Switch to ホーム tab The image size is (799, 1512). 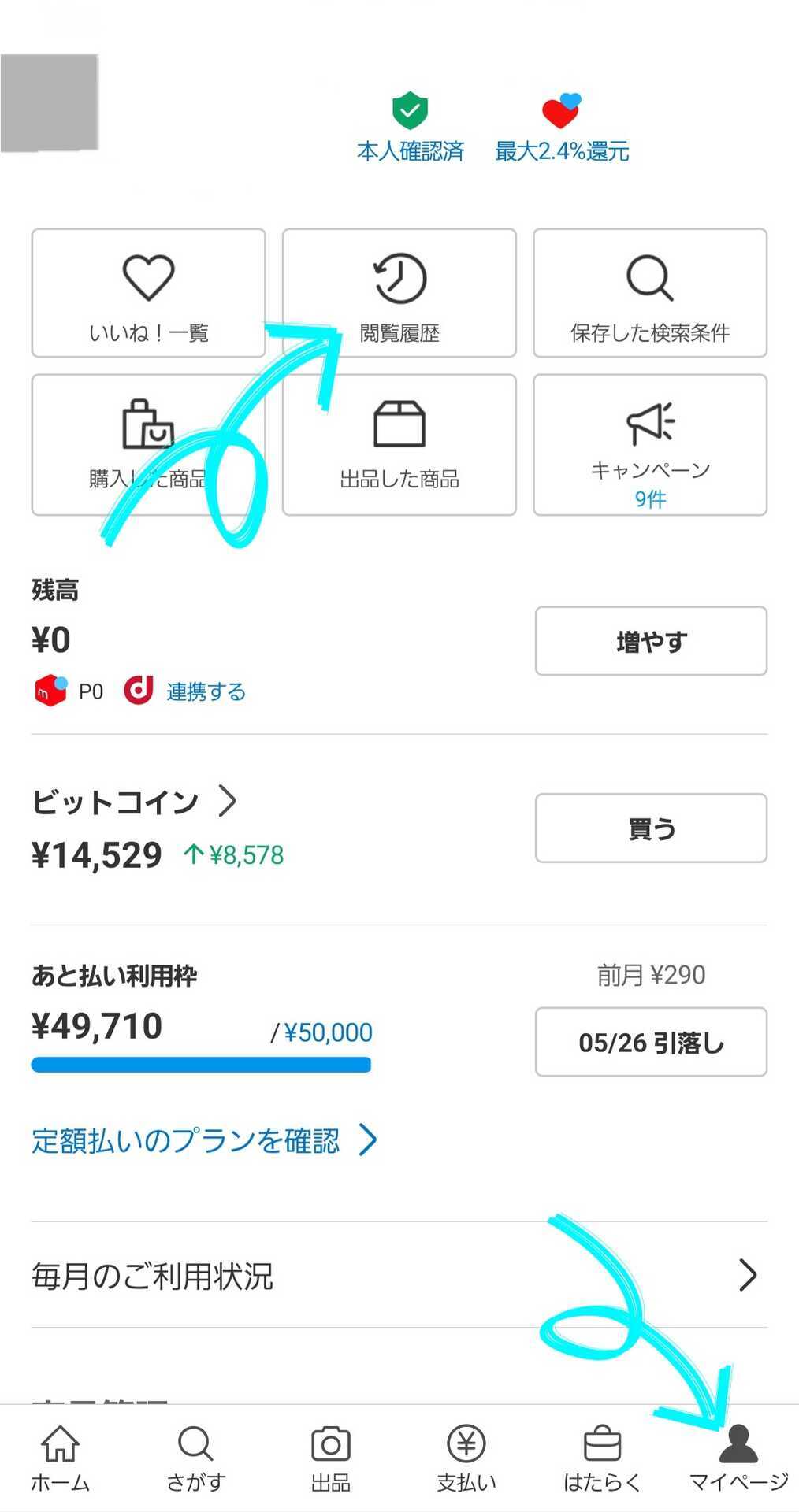click(x=60, y=1458)
